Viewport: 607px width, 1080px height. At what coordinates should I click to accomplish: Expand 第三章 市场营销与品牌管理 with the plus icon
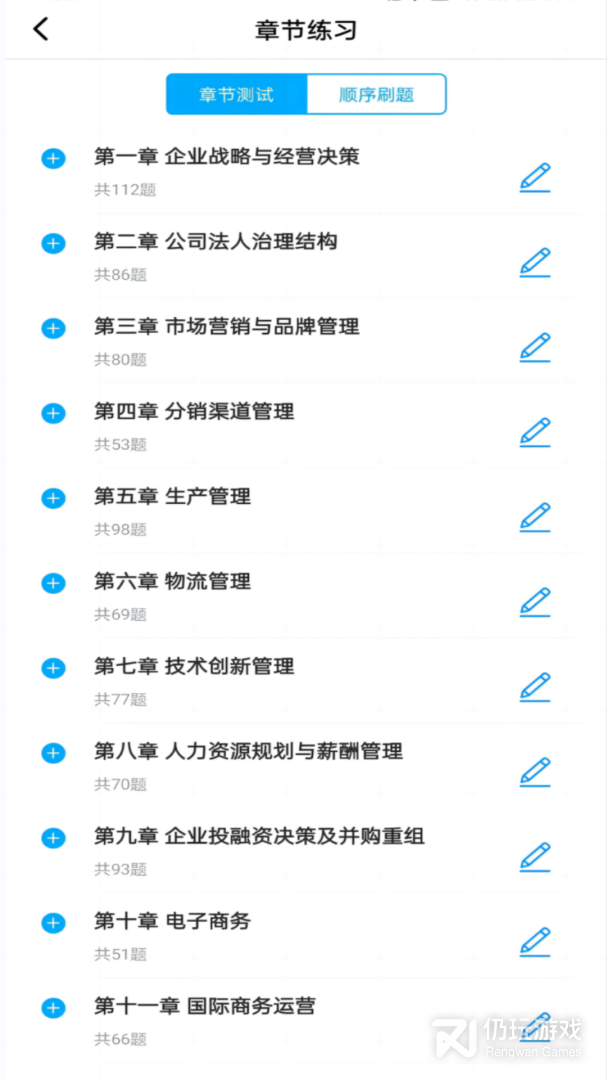(x=54, y=329)
